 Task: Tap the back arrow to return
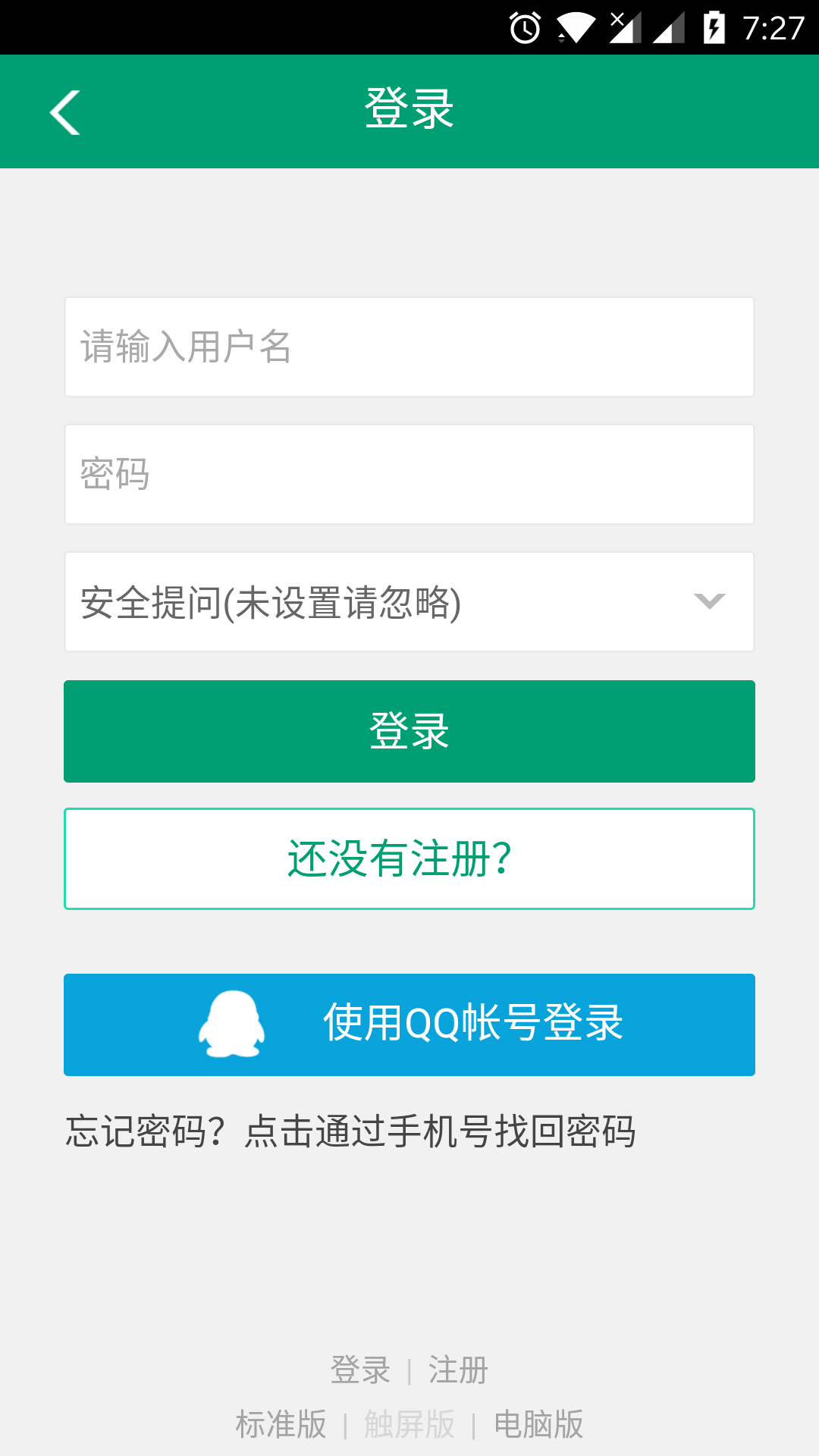tap(64, 111)
